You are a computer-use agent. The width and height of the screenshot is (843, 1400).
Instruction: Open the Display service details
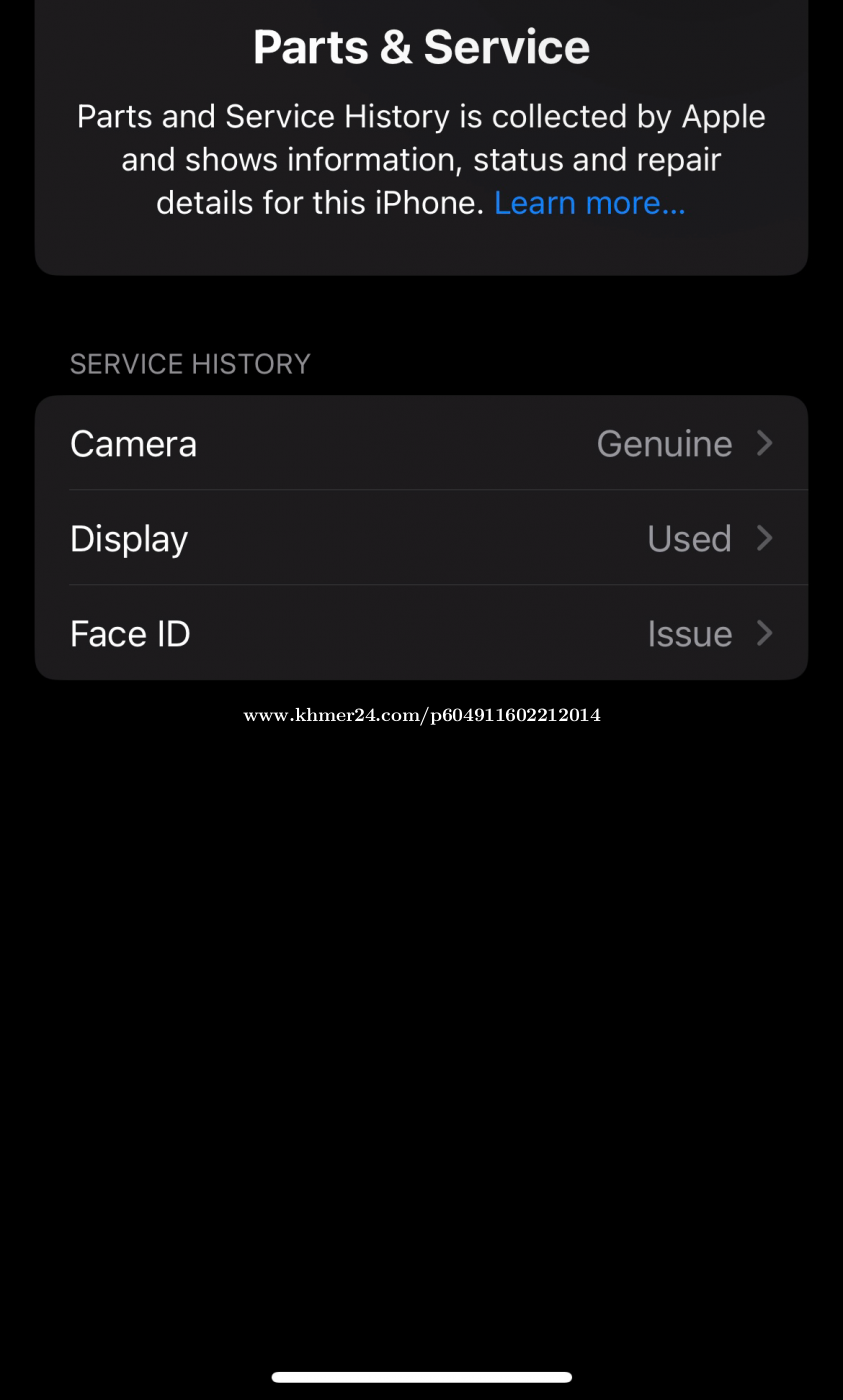[x=421, y=538]
